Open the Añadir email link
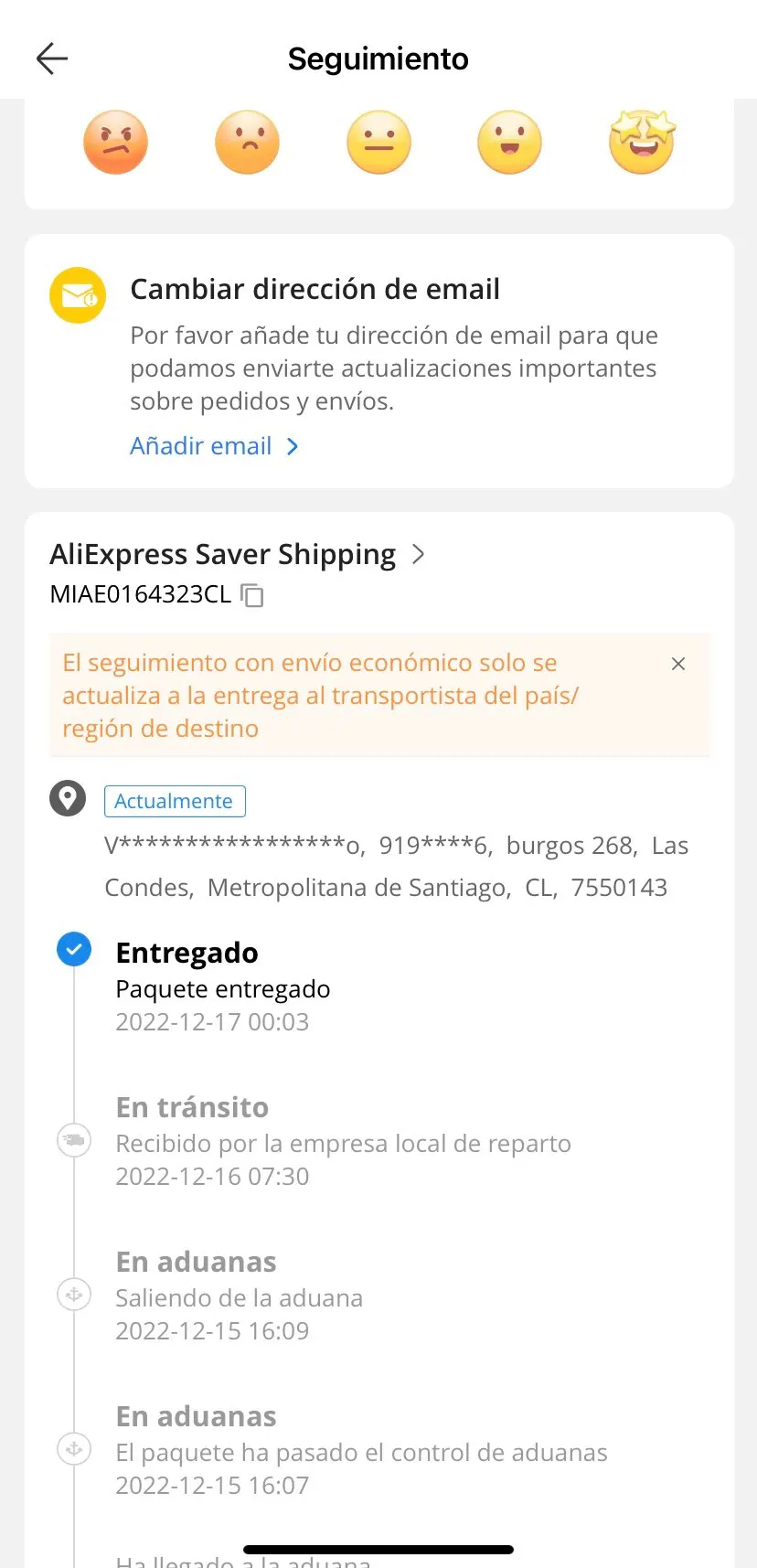 tap(214, 446)
